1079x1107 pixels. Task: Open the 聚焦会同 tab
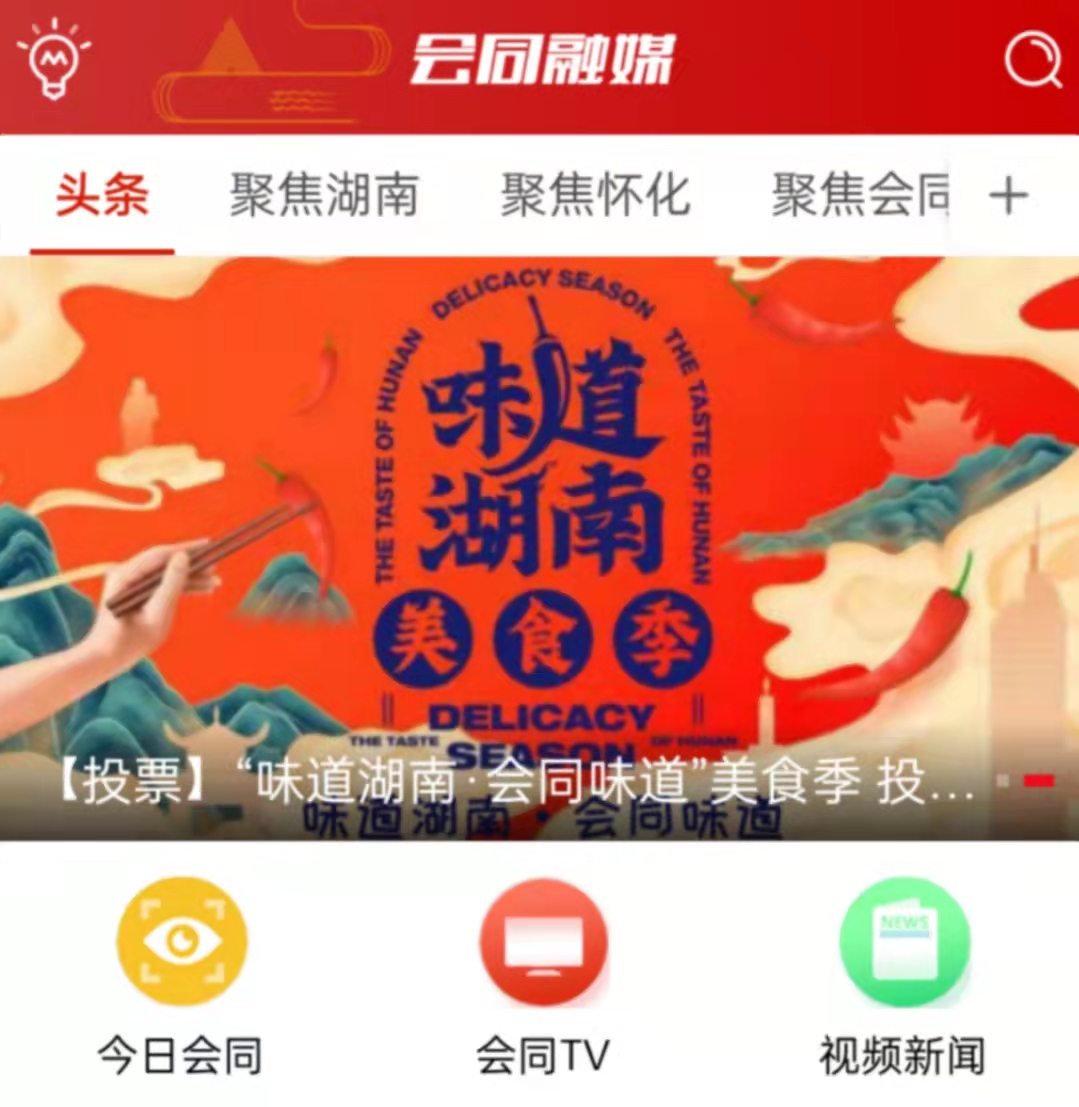click(858, 194)
